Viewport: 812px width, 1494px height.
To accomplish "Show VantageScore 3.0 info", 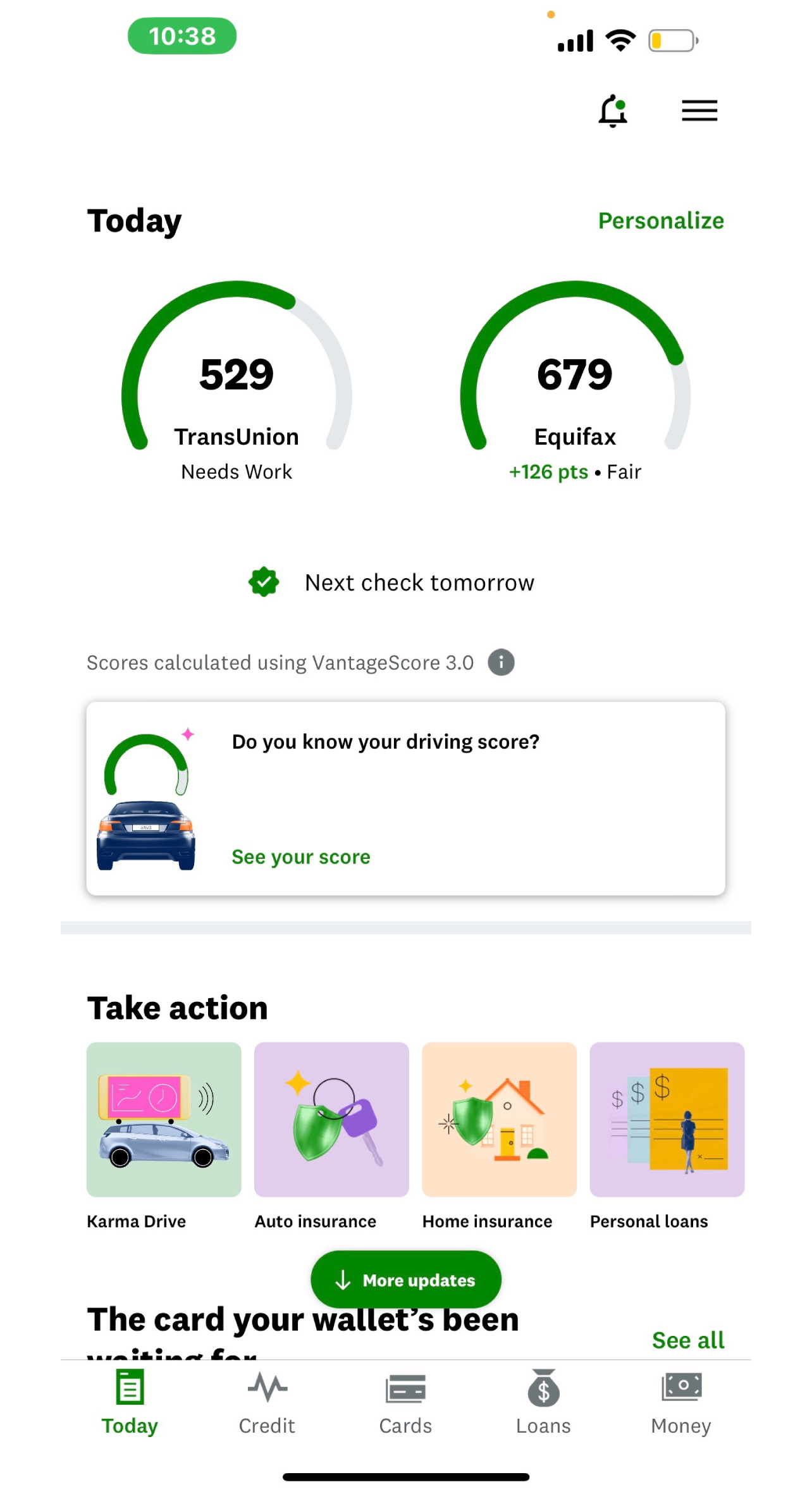I will pos(501,662).
